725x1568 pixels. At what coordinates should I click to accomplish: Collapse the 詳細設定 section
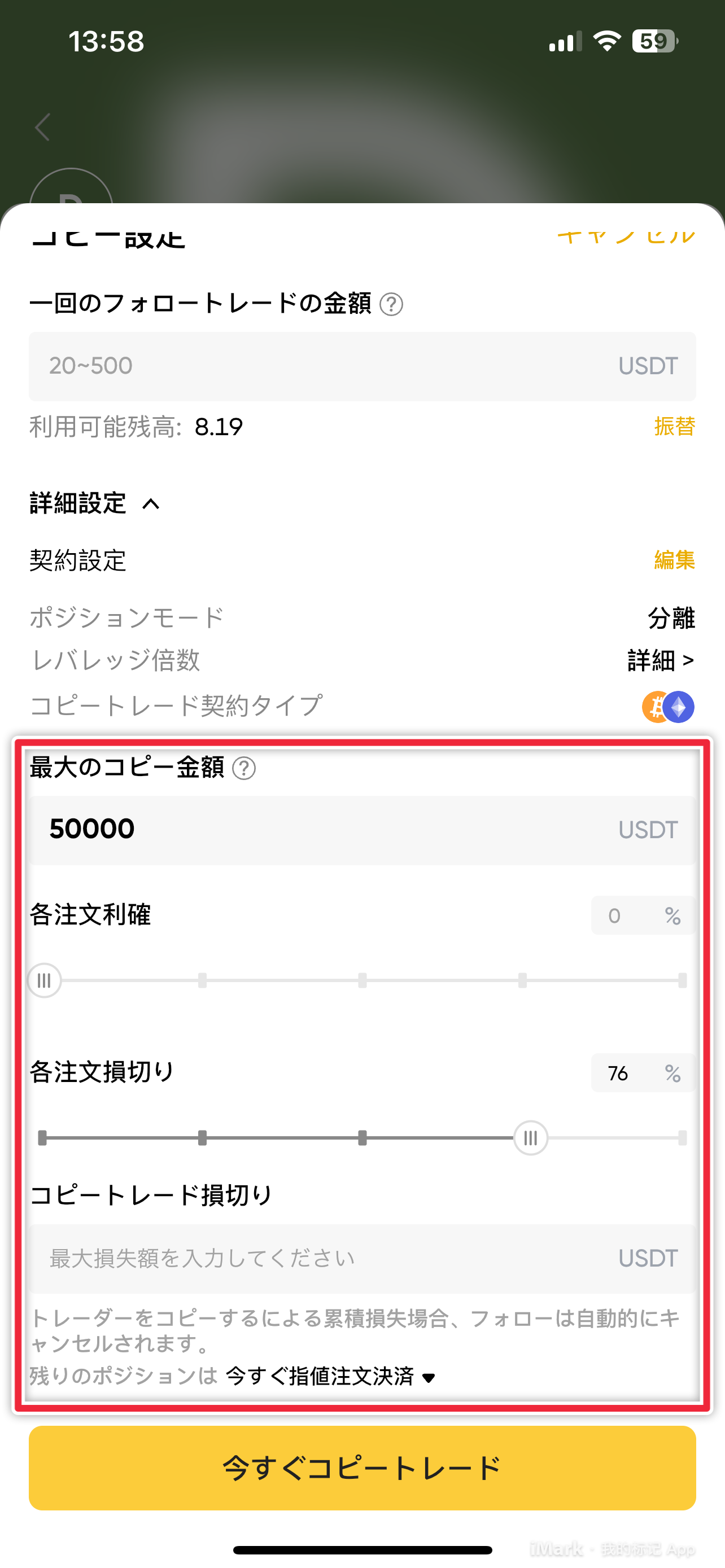95,503
